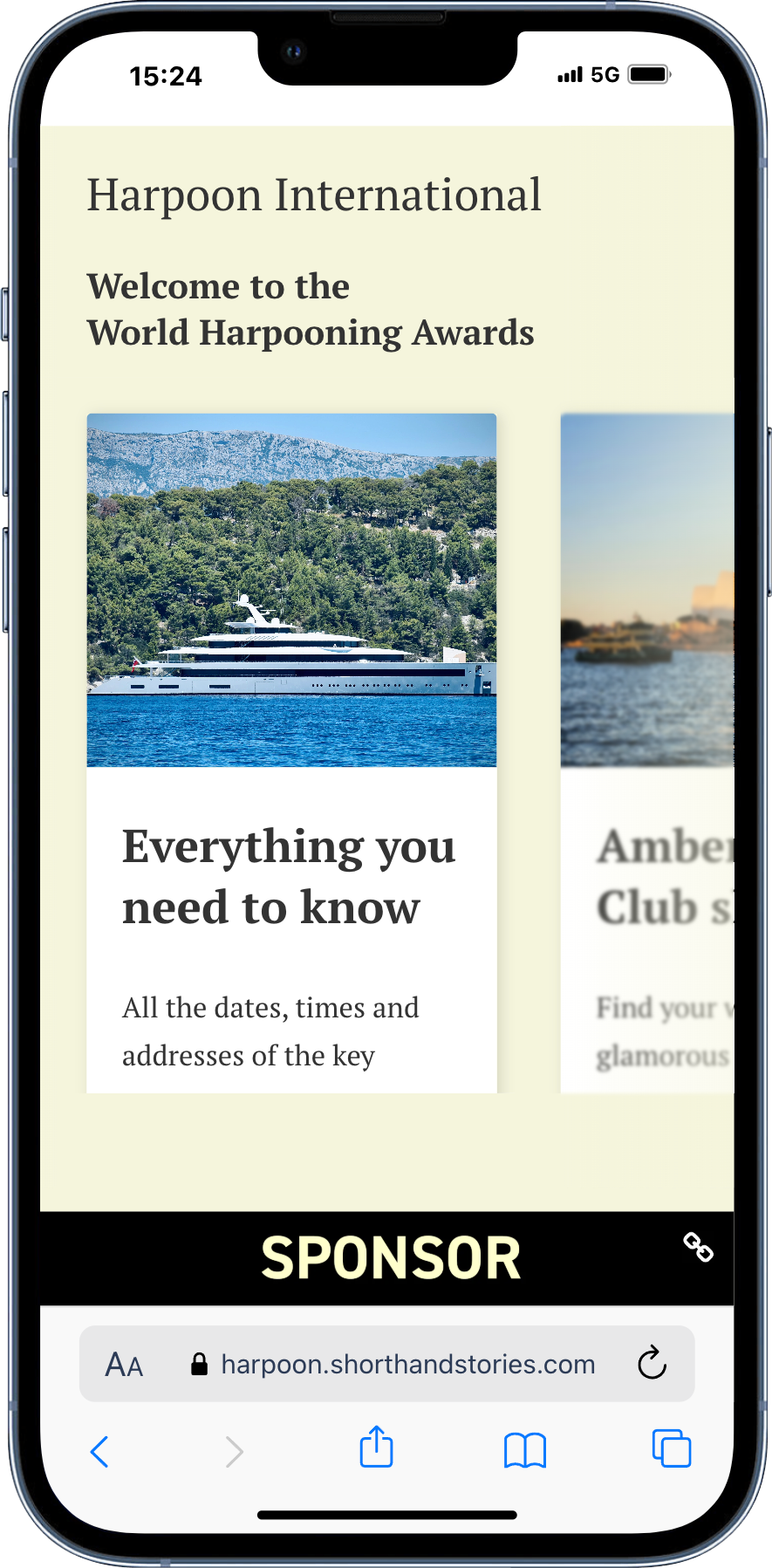Go back to the previous page
This screenshot has width=772, height=1568.
(100, 1452)
